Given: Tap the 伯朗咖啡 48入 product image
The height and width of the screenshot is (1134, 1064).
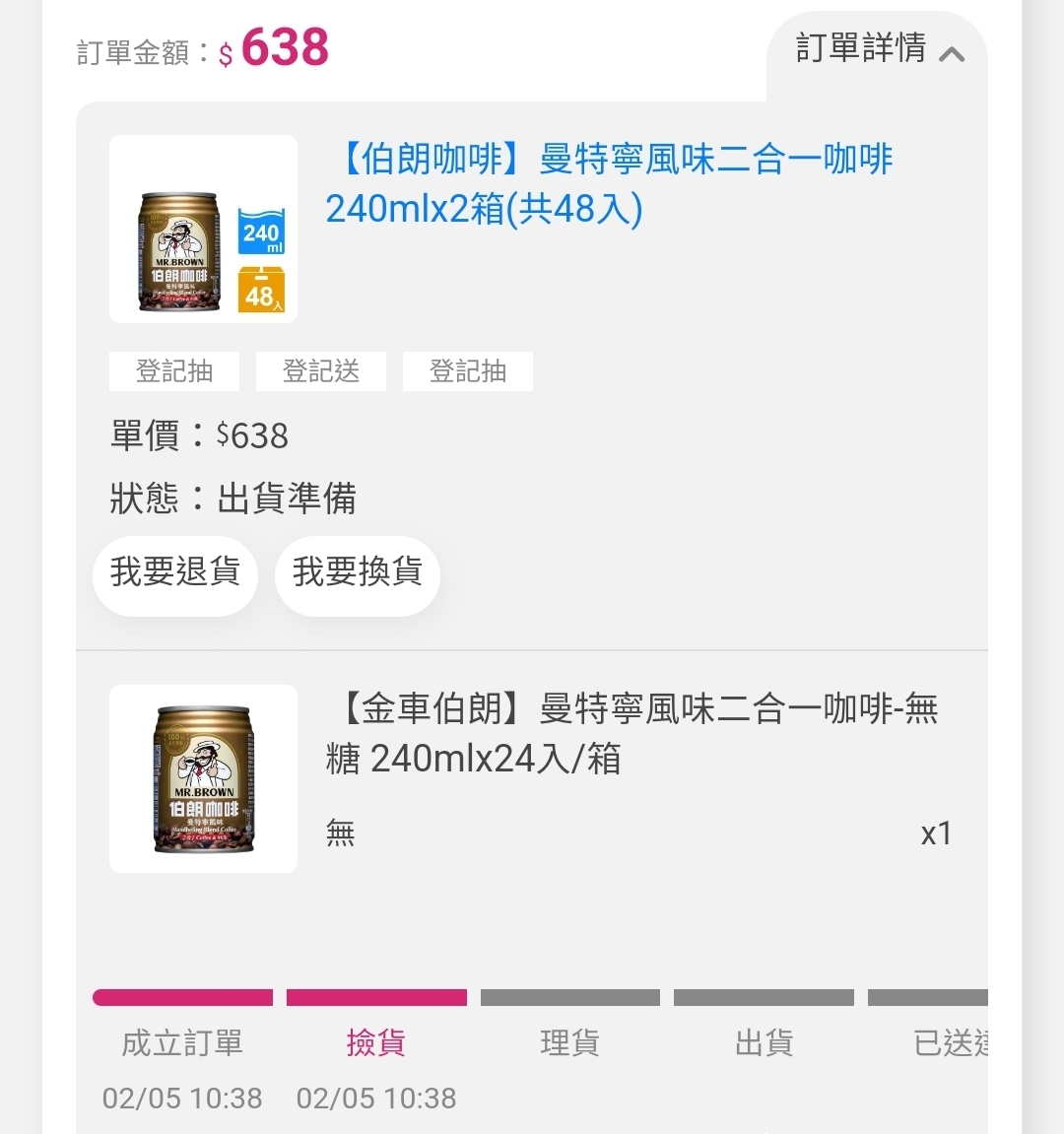Looking at the screenshot, I should coord(203,229).
